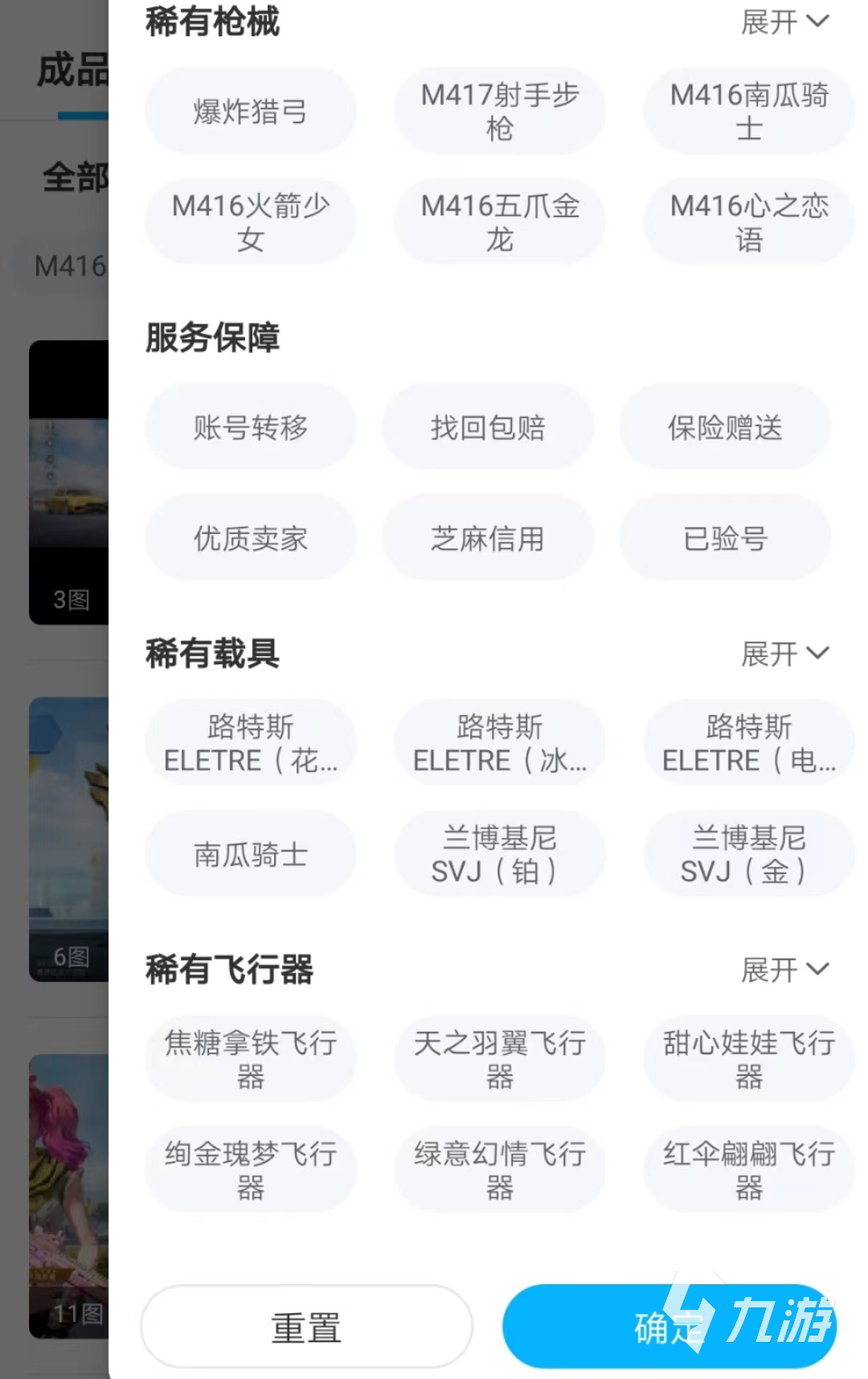Choose 兰博基尼SVJ（铂）vehicle filter

pyautogui.click(x=499, y=854)
